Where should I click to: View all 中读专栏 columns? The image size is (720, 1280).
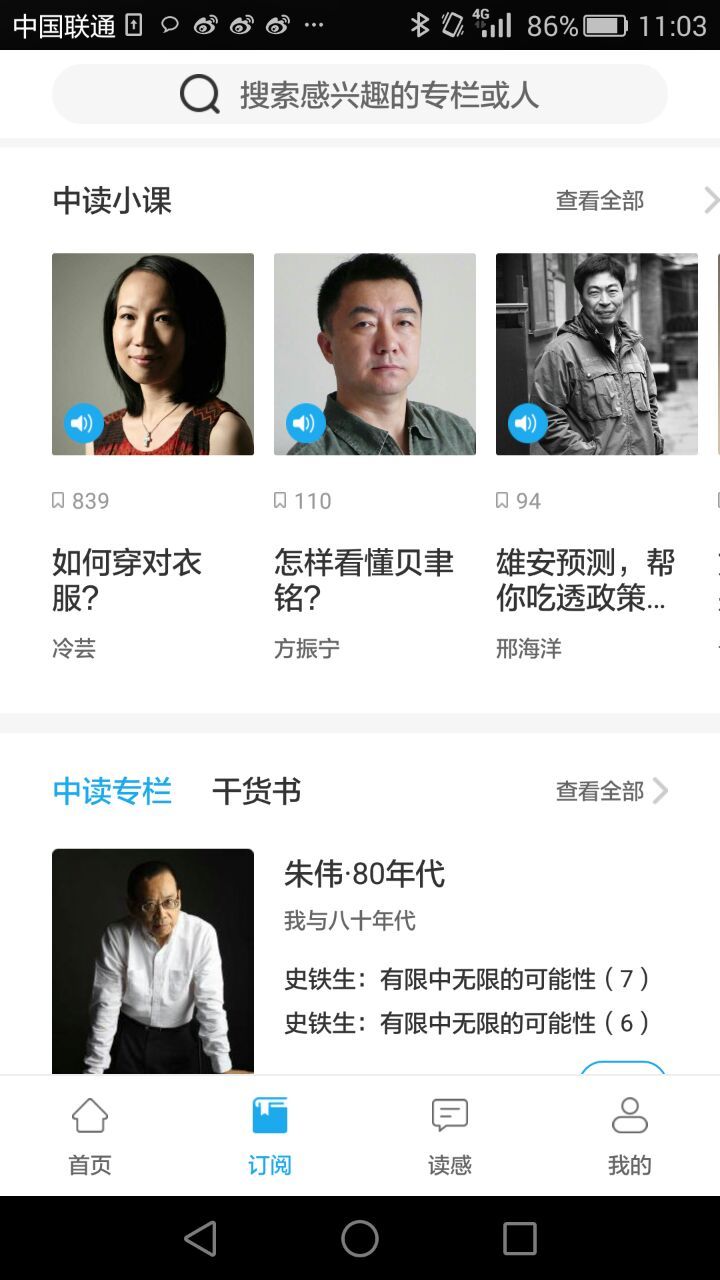[x=610, y=792]
